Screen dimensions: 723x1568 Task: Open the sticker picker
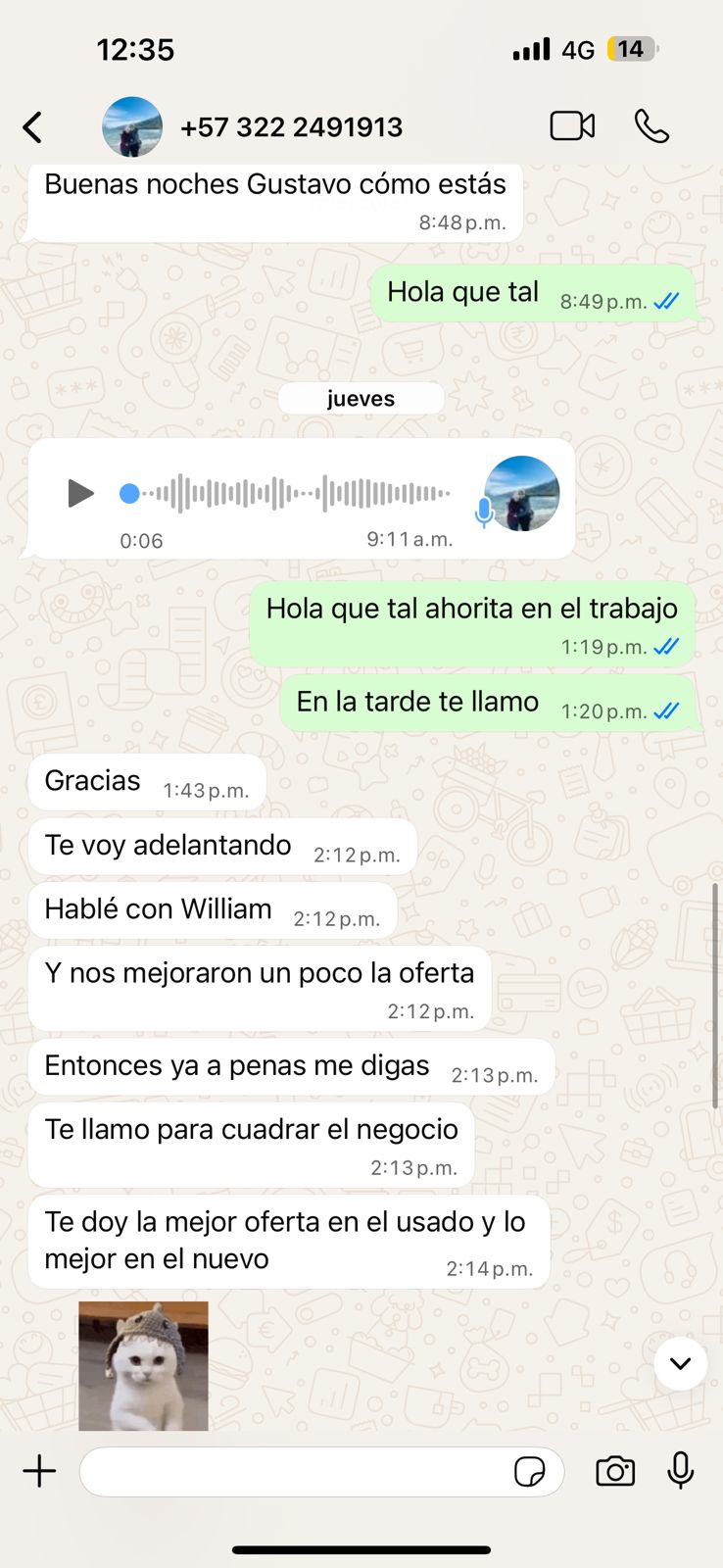coord(530,1471)
